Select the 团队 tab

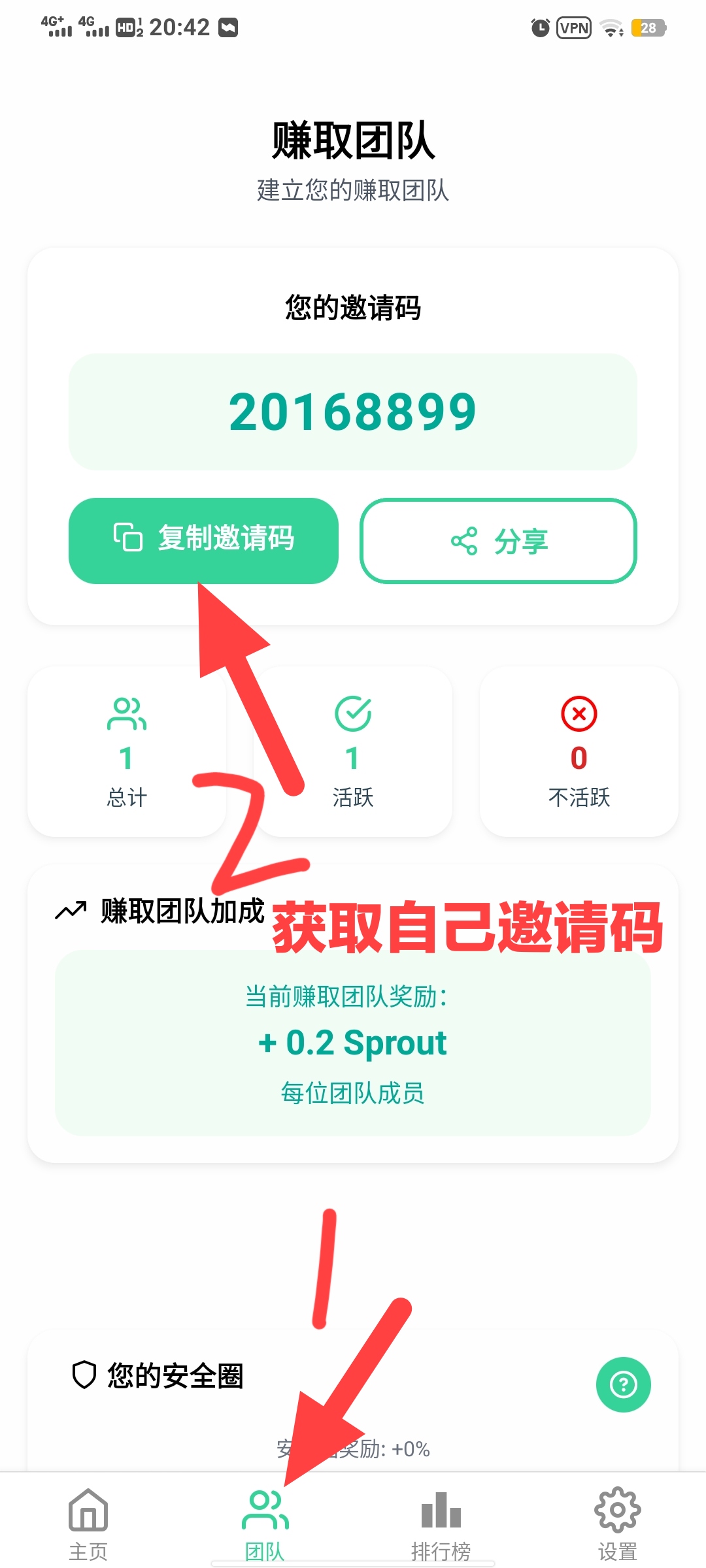click(x=265, y=1524)
